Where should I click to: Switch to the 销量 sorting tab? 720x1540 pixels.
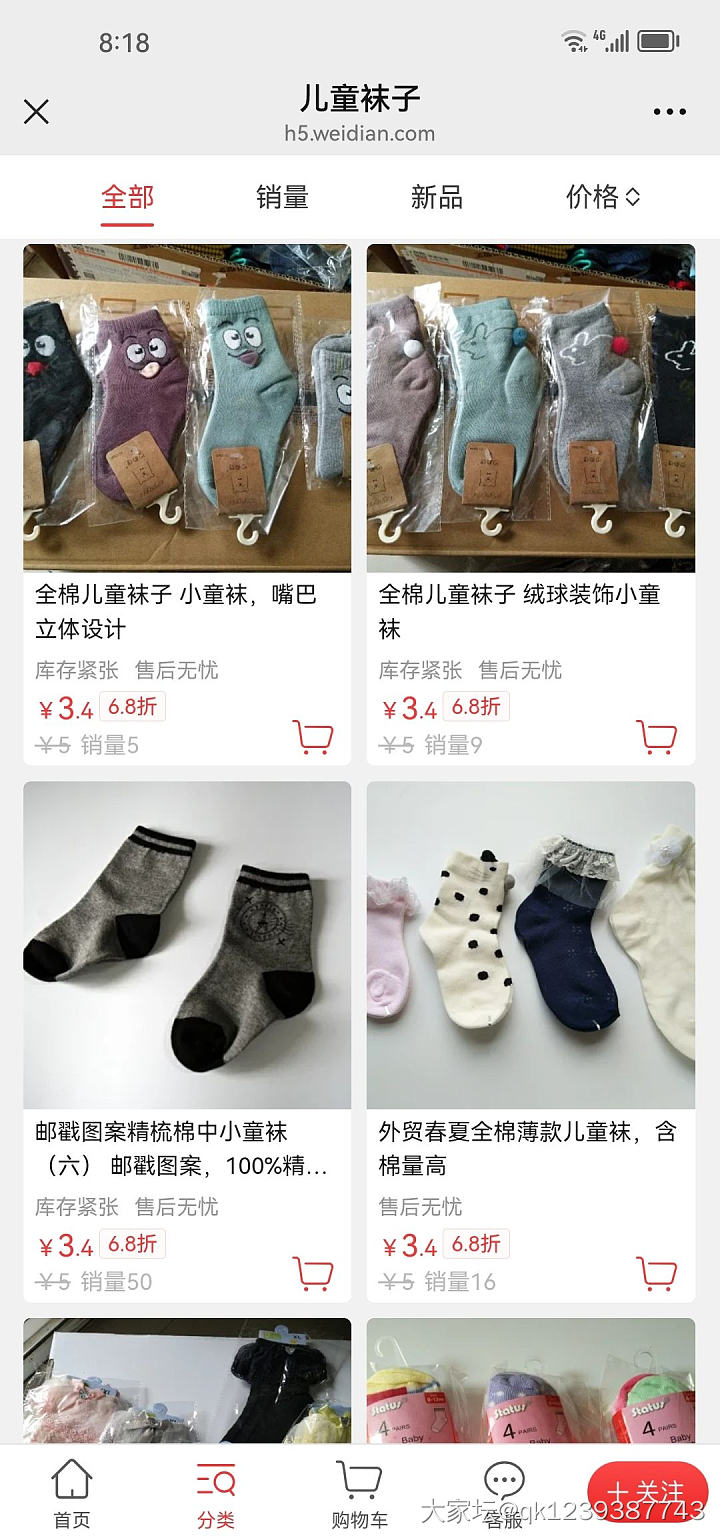point(281,197)
